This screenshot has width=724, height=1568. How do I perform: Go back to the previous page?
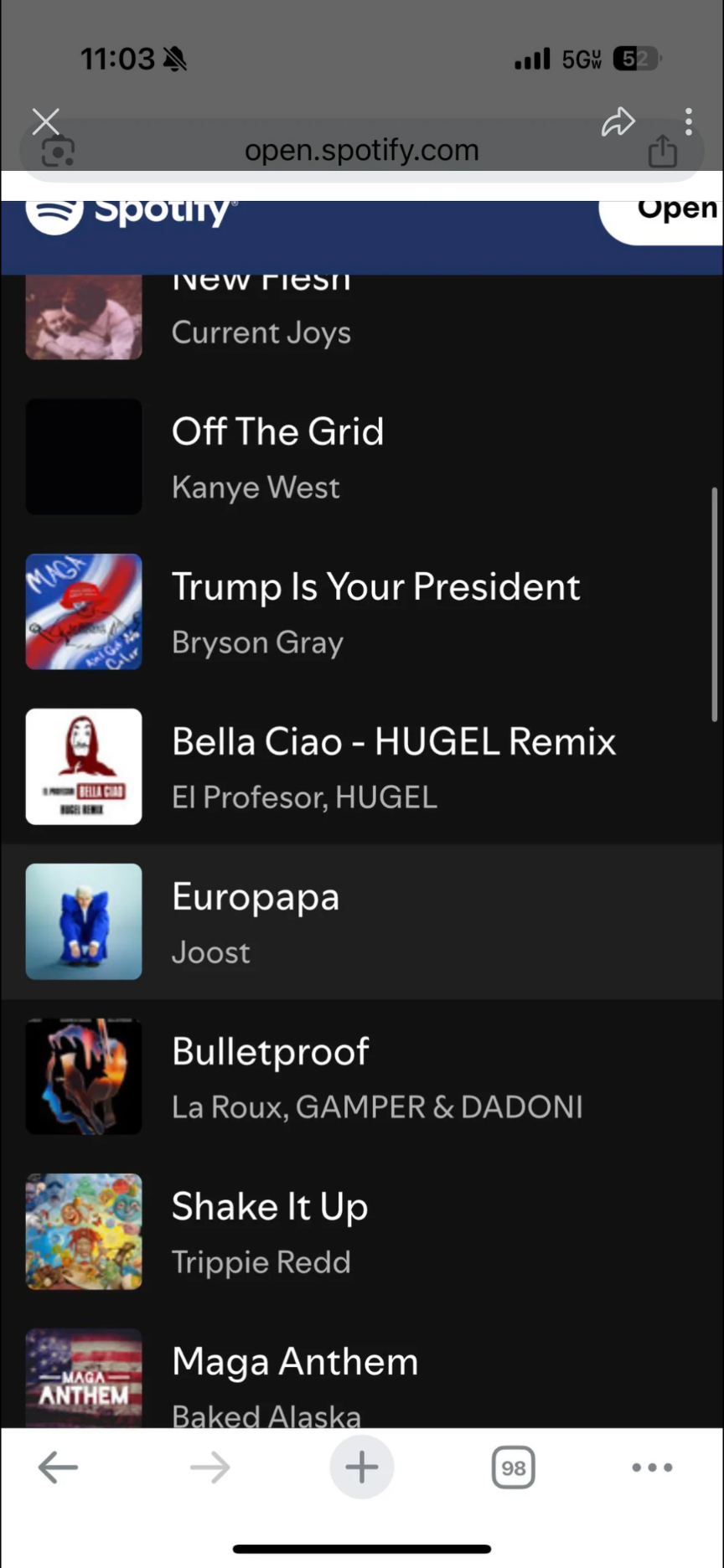[x=58, y=1467]
